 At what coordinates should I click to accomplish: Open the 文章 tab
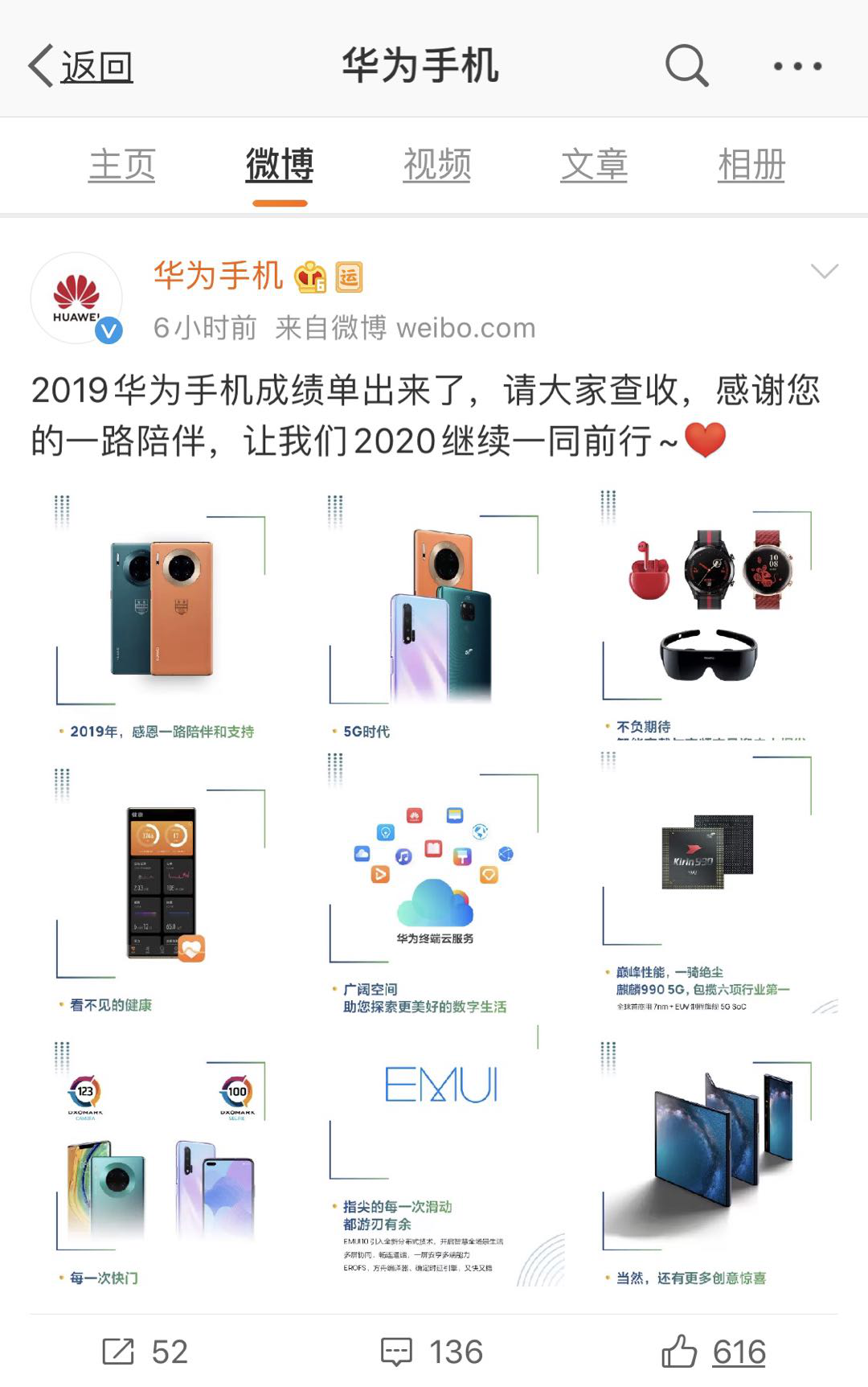(x=594, y=166)
